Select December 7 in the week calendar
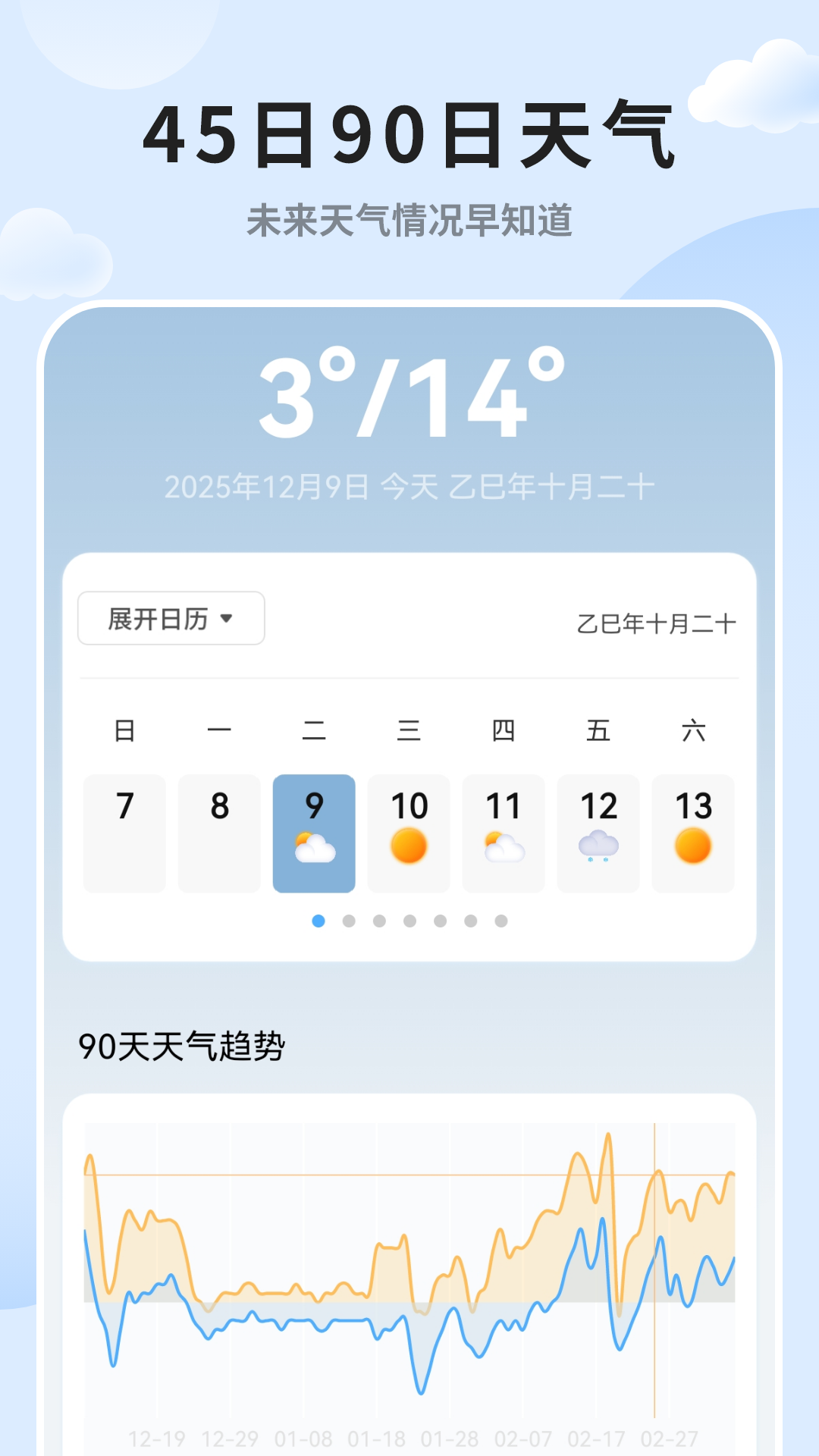Screen dimensions: 819x1456 (x=124, y=832)
